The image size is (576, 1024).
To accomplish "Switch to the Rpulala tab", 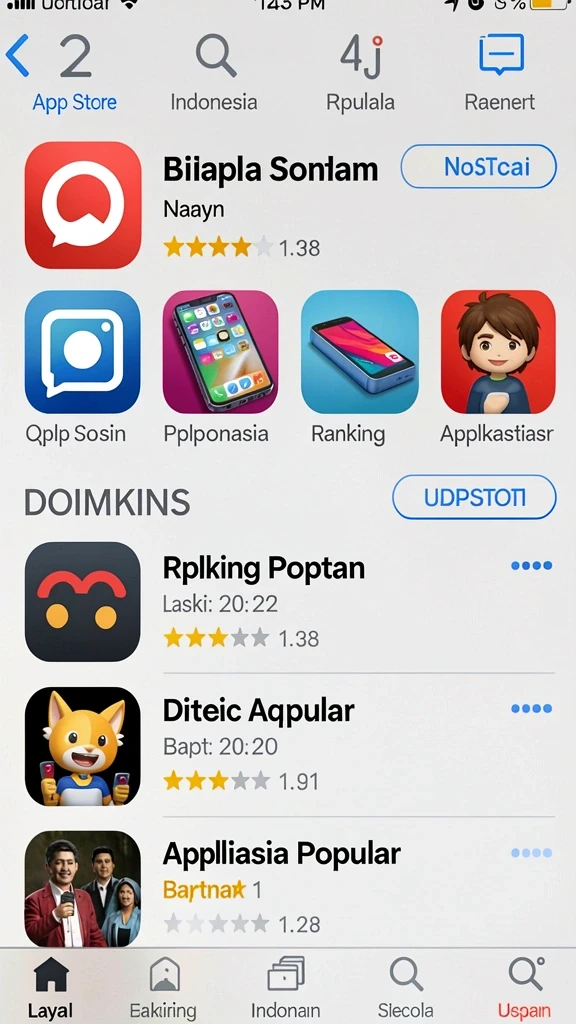I will 360,73.
